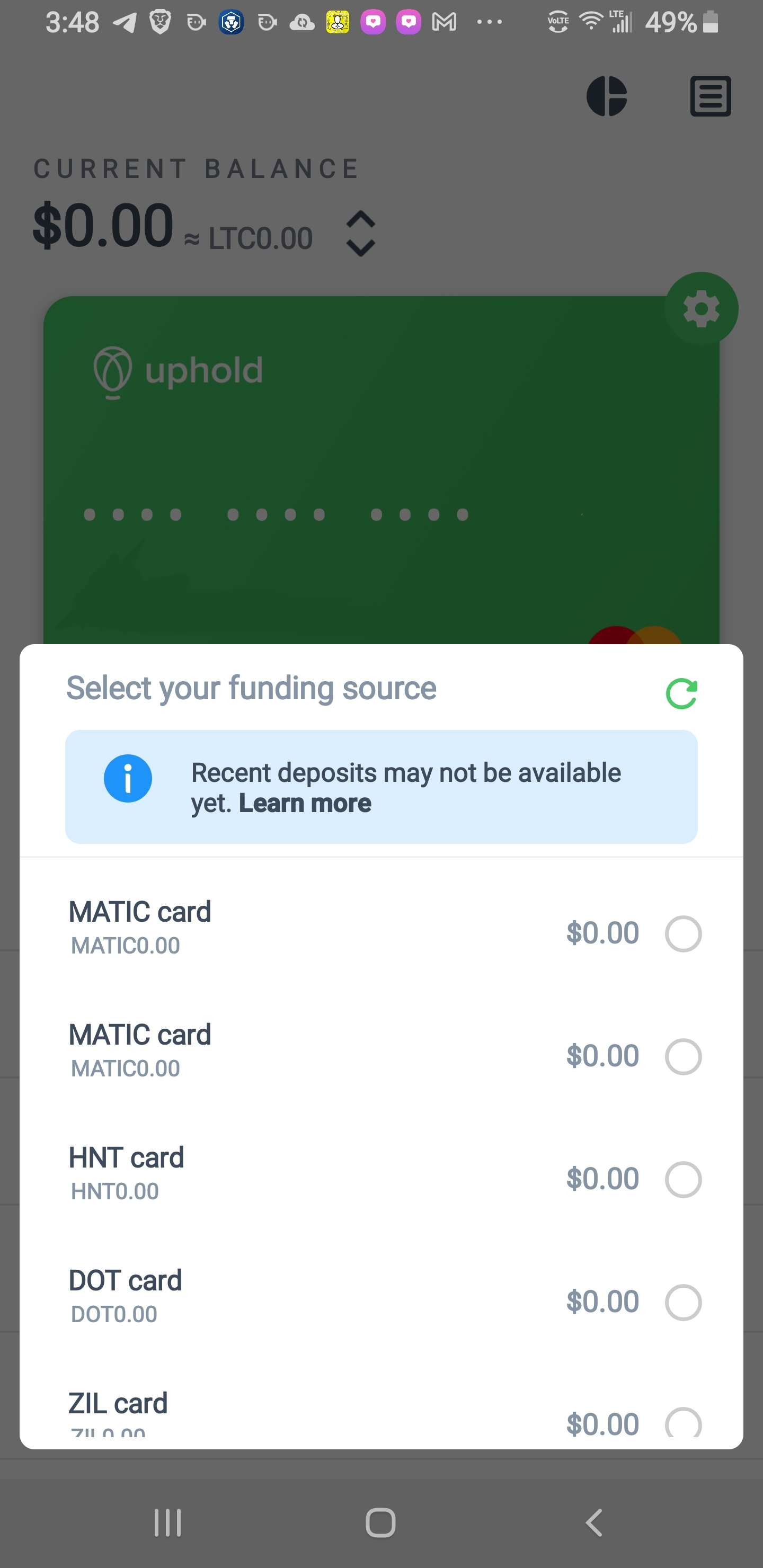Open the Learn more link

coord(305,804)
